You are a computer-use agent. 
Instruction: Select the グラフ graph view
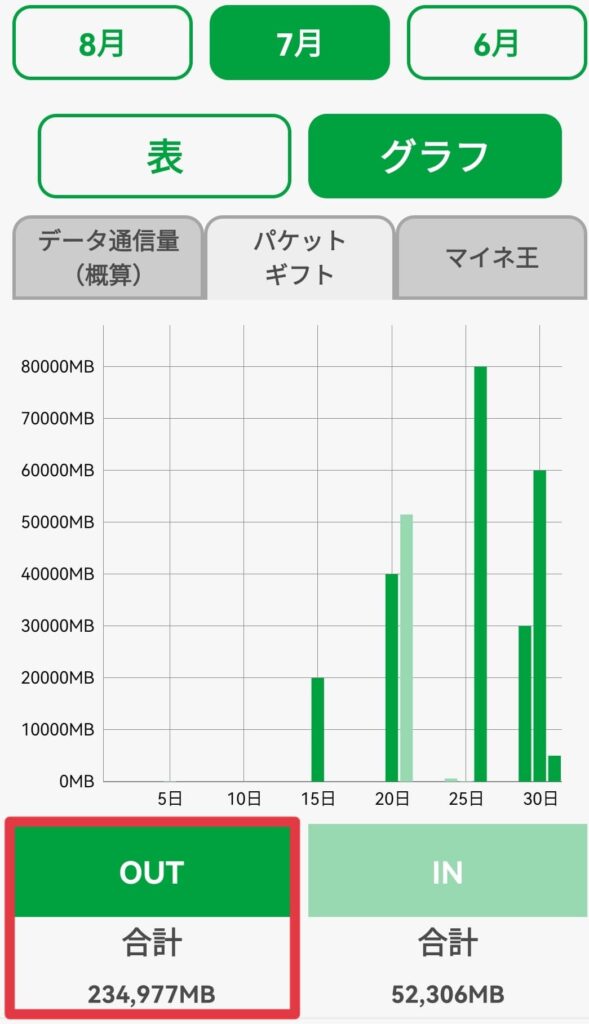tap(435, 156)
